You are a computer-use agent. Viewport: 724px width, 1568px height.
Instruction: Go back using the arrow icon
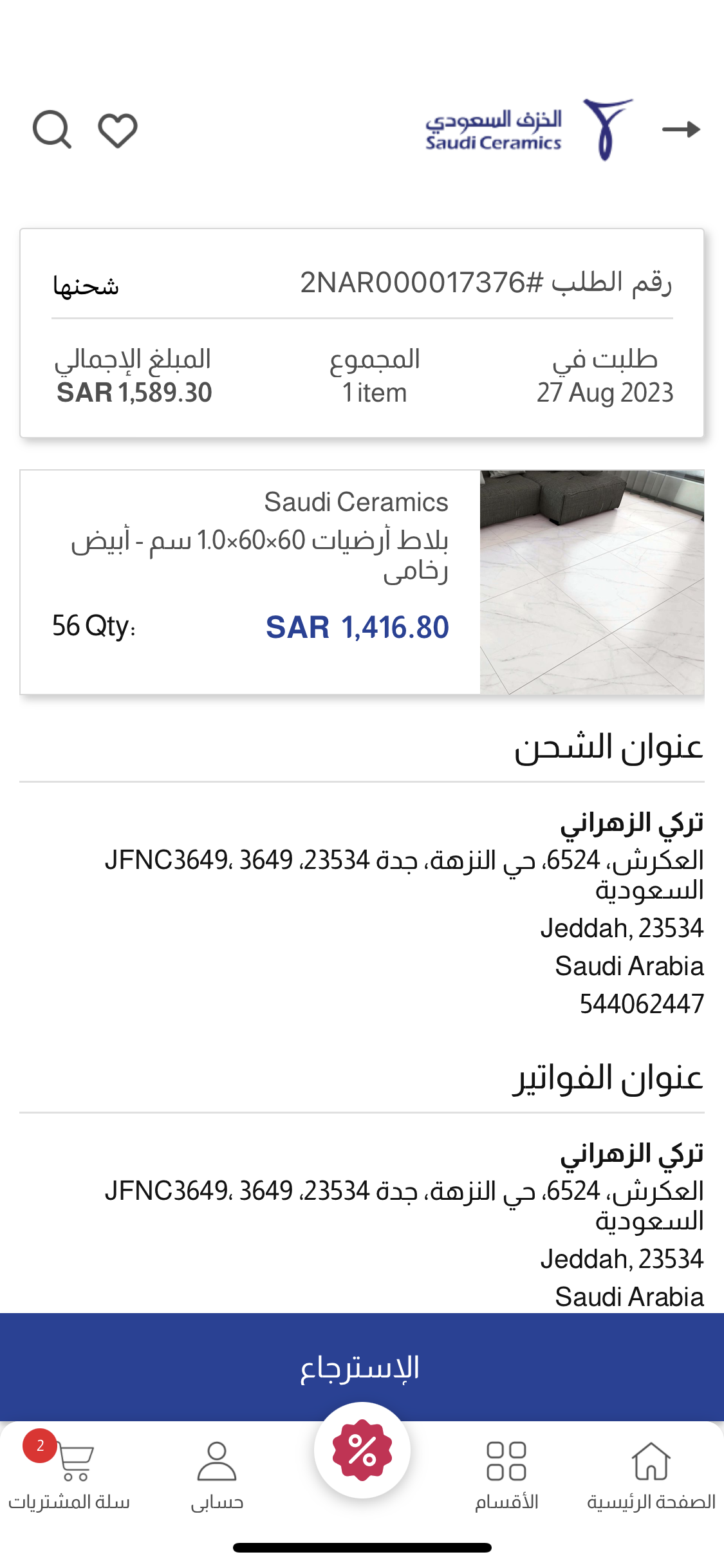click(681, 129)
